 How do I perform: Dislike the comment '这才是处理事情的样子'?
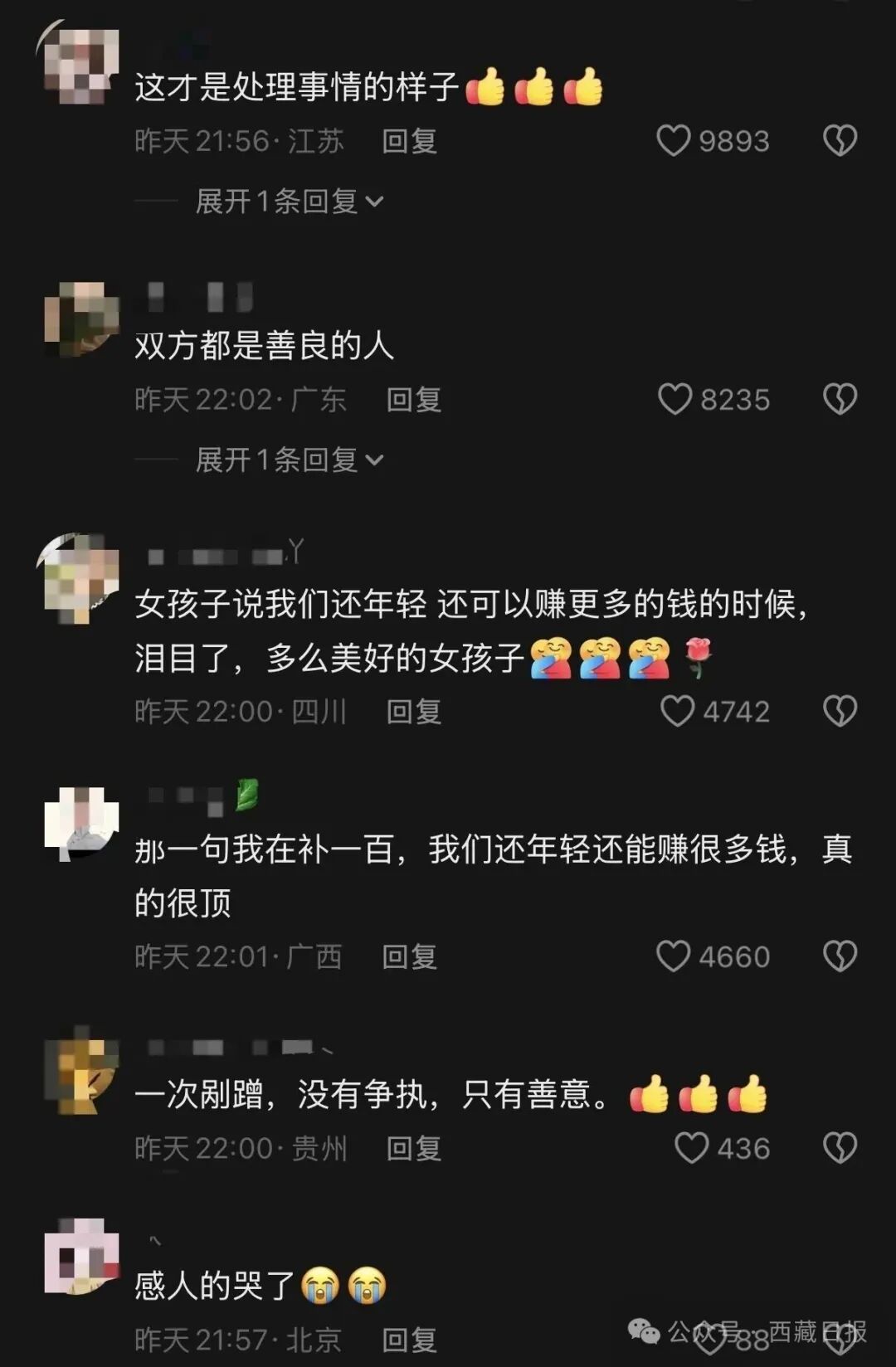pos(839,141)
